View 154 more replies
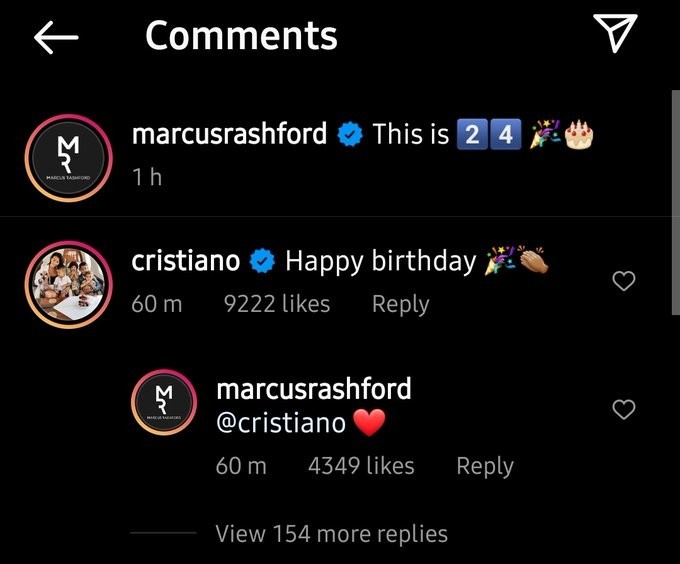 (x=331, y=533)
